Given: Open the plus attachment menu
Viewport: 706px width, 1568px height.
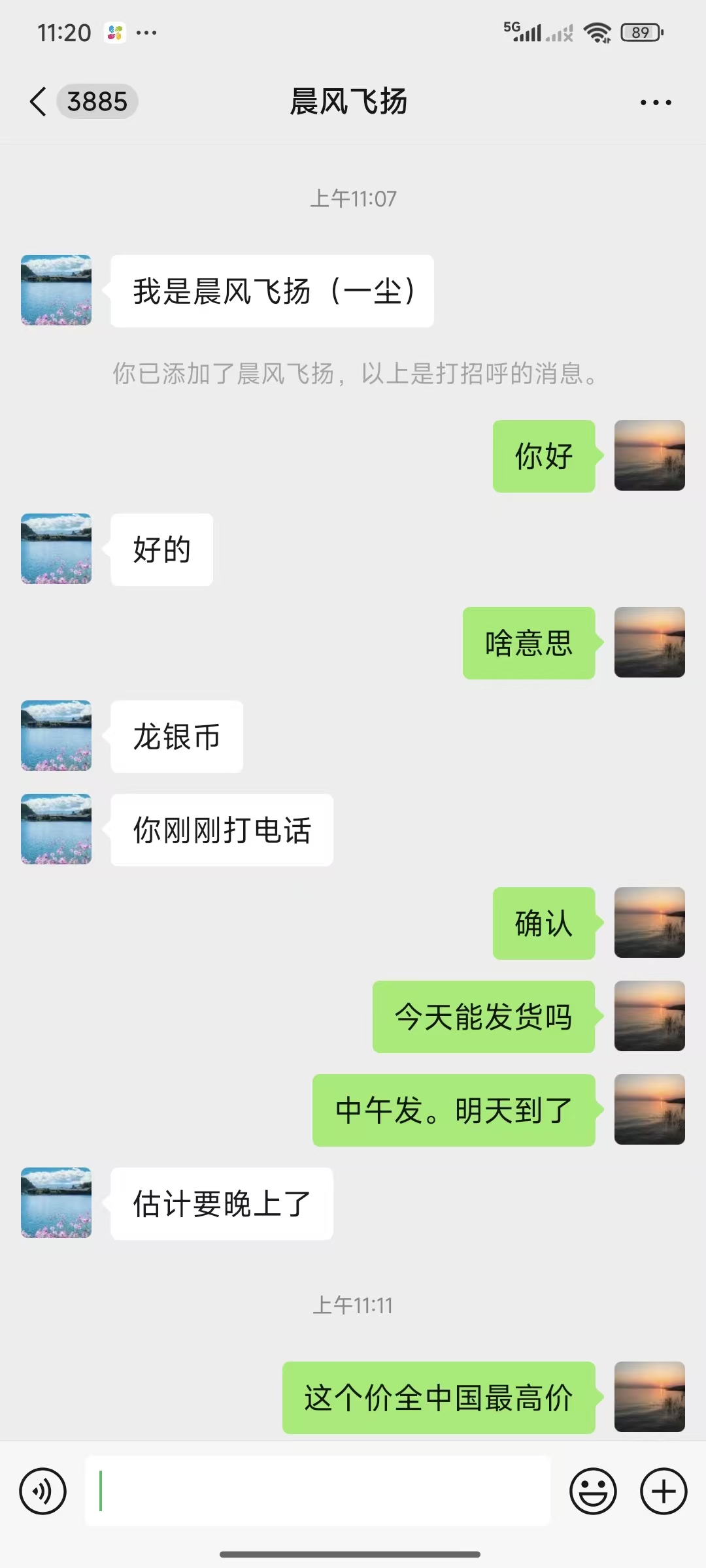Looking at the screenshot, I should click(664, 1492).
